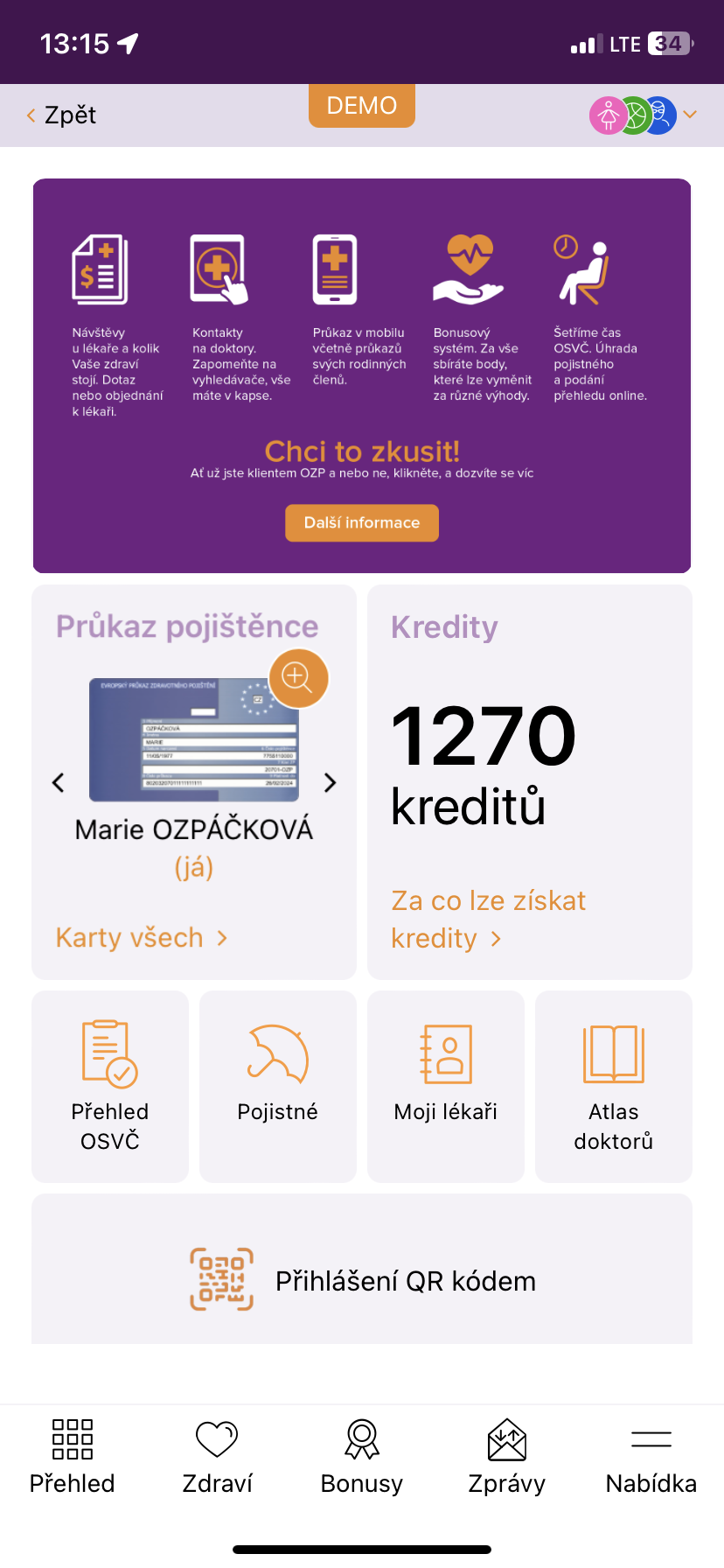724x1568 pixels.
Task: Open the Karty všech link
Action: (142, 938)
